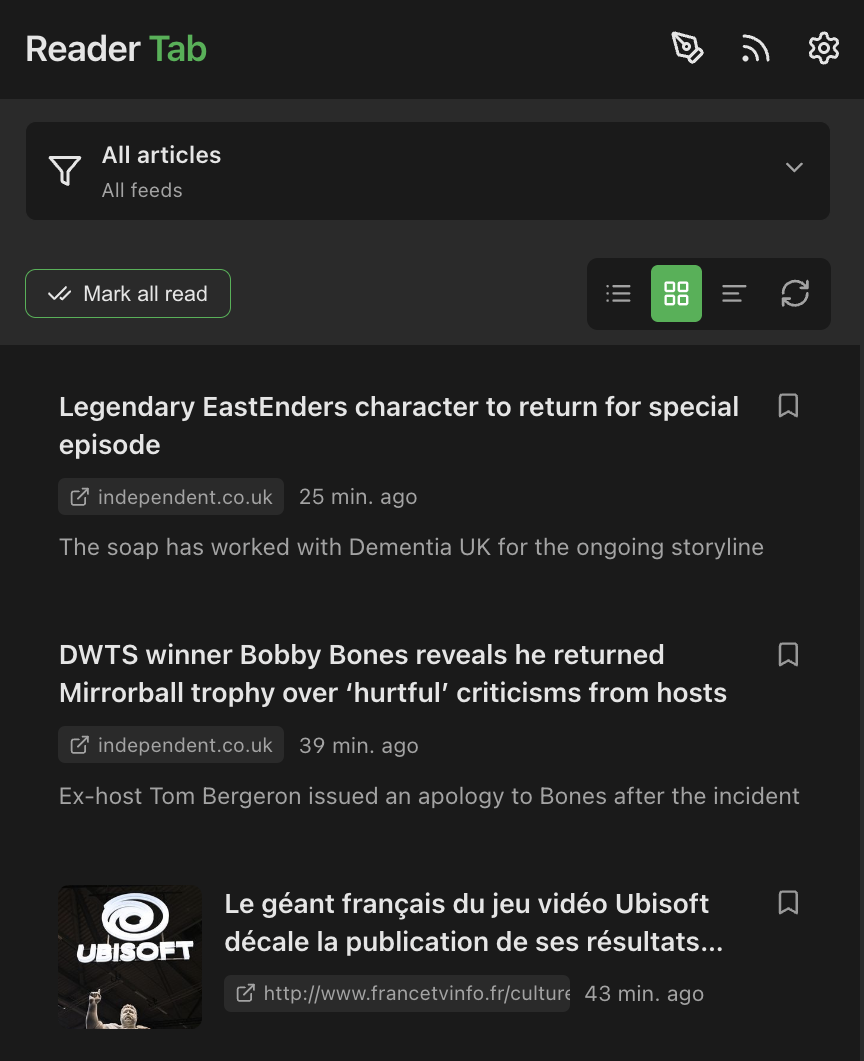
Task: Bookmark the Bobby Bones DWTS article
Action: click(x=788, y=654)
